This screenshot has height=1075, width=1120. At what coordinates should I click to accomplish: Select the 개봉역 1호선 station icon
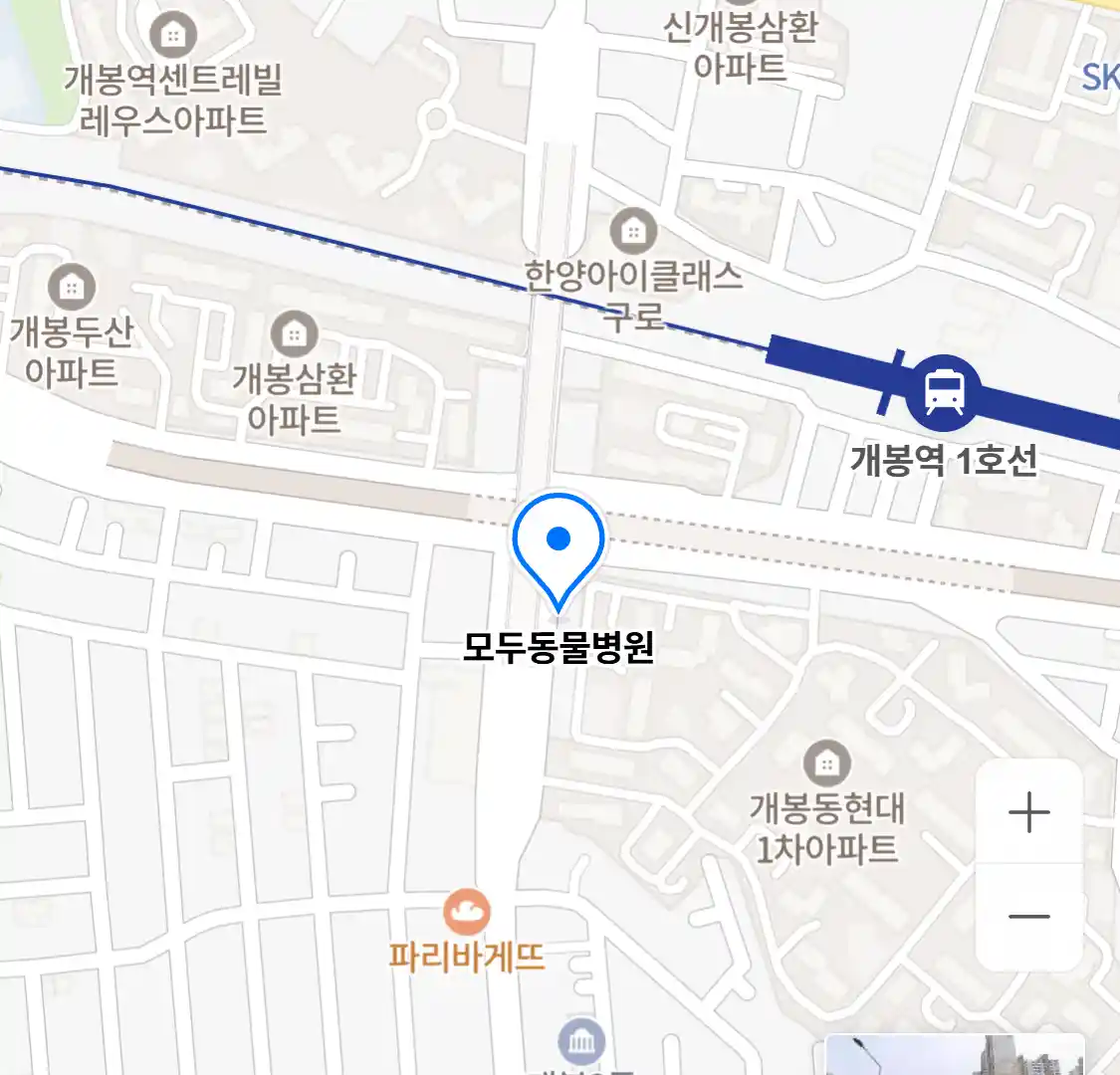pos(943,391)
